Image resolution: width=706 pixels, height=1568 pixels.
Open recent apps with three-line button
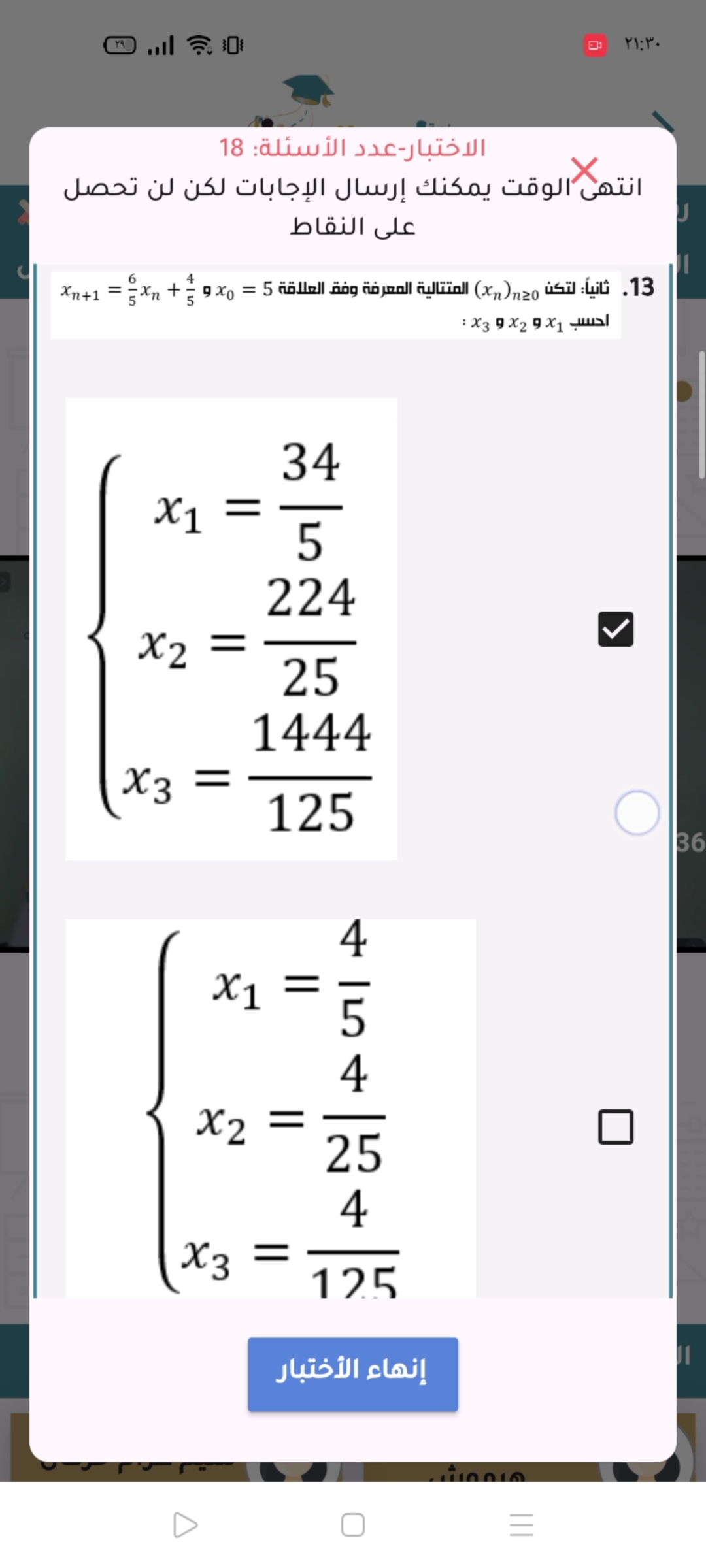pyautogui.click(x=521, y=1525)
